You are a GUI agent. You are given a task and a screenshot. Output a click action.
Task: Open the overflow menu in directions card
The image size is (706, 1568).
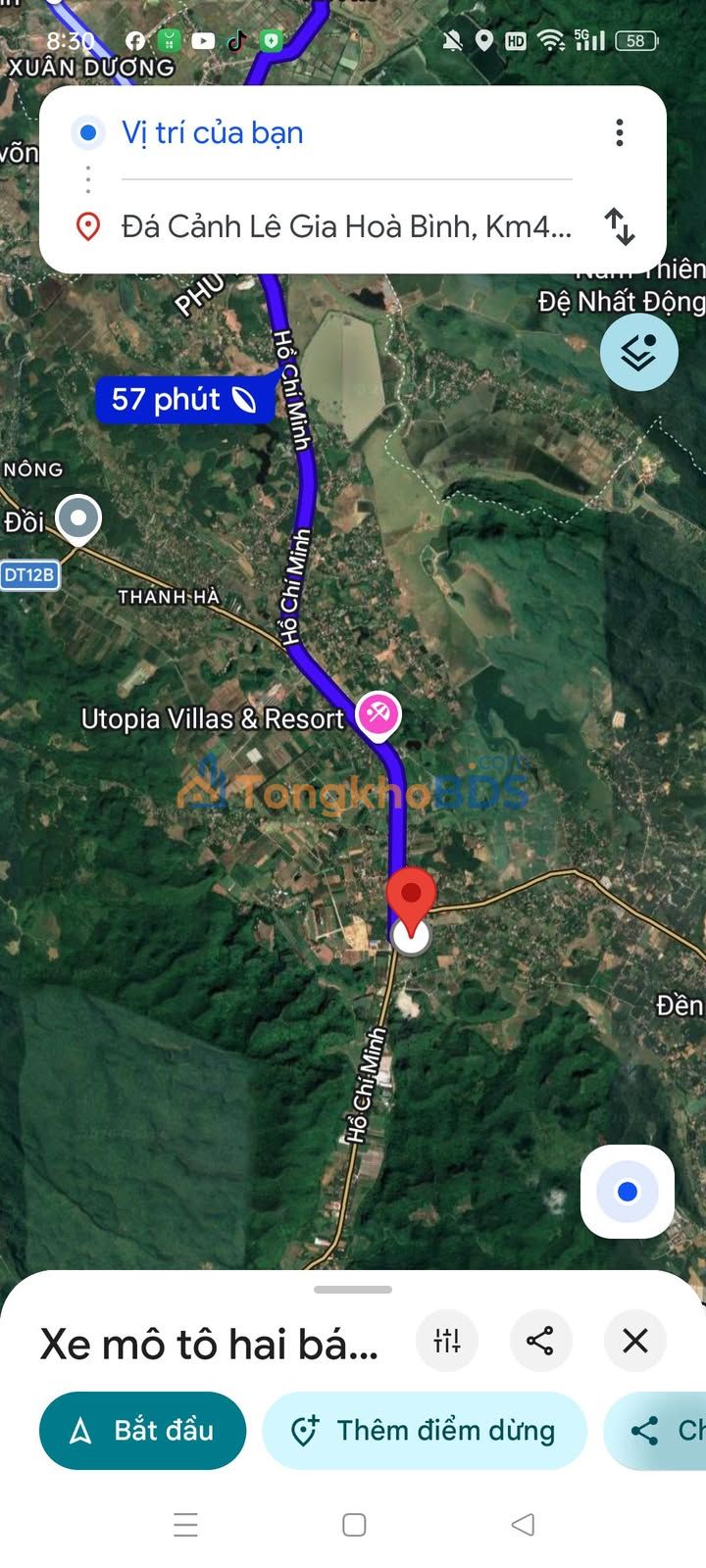pos(619,132)
